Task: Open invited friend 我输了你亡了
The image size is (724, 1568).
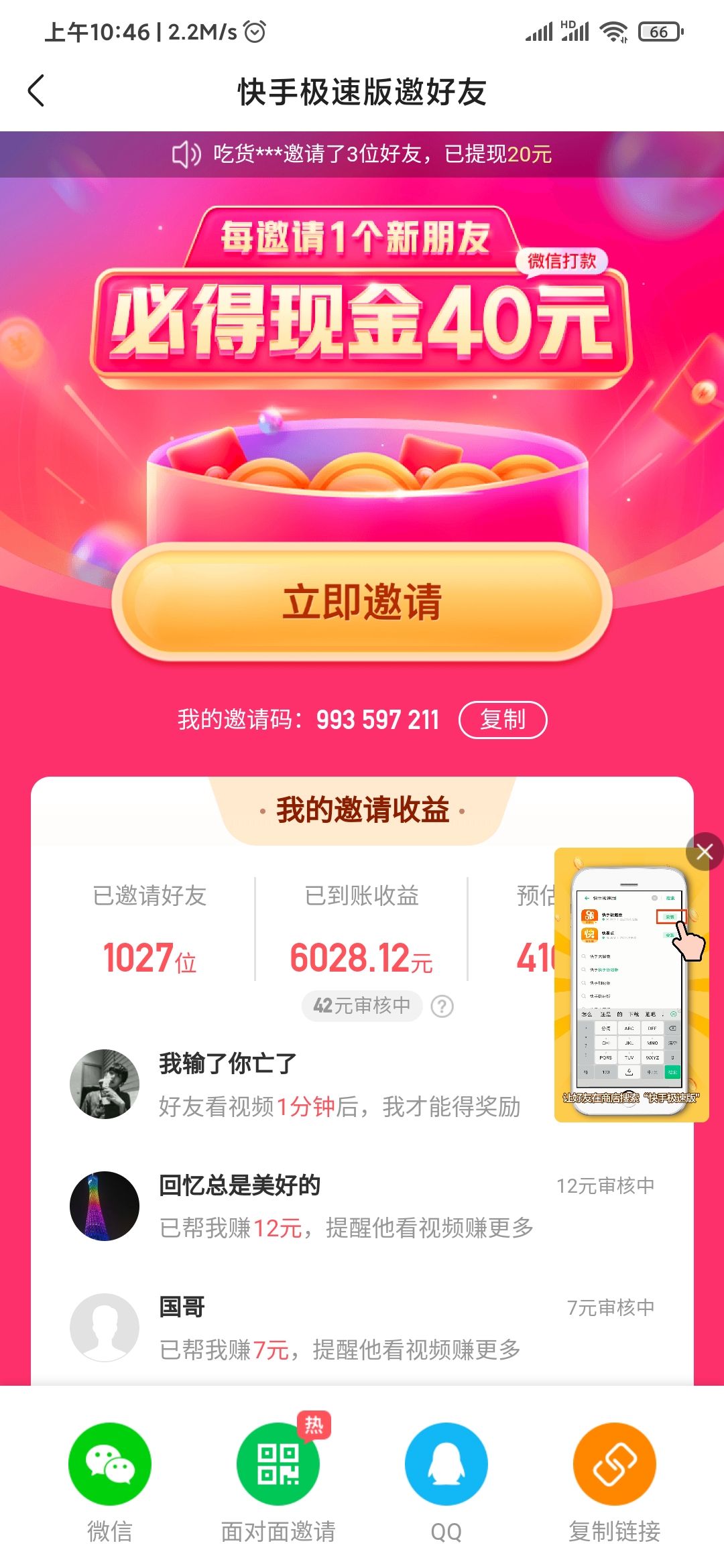Action: (x=295, y=1084)
